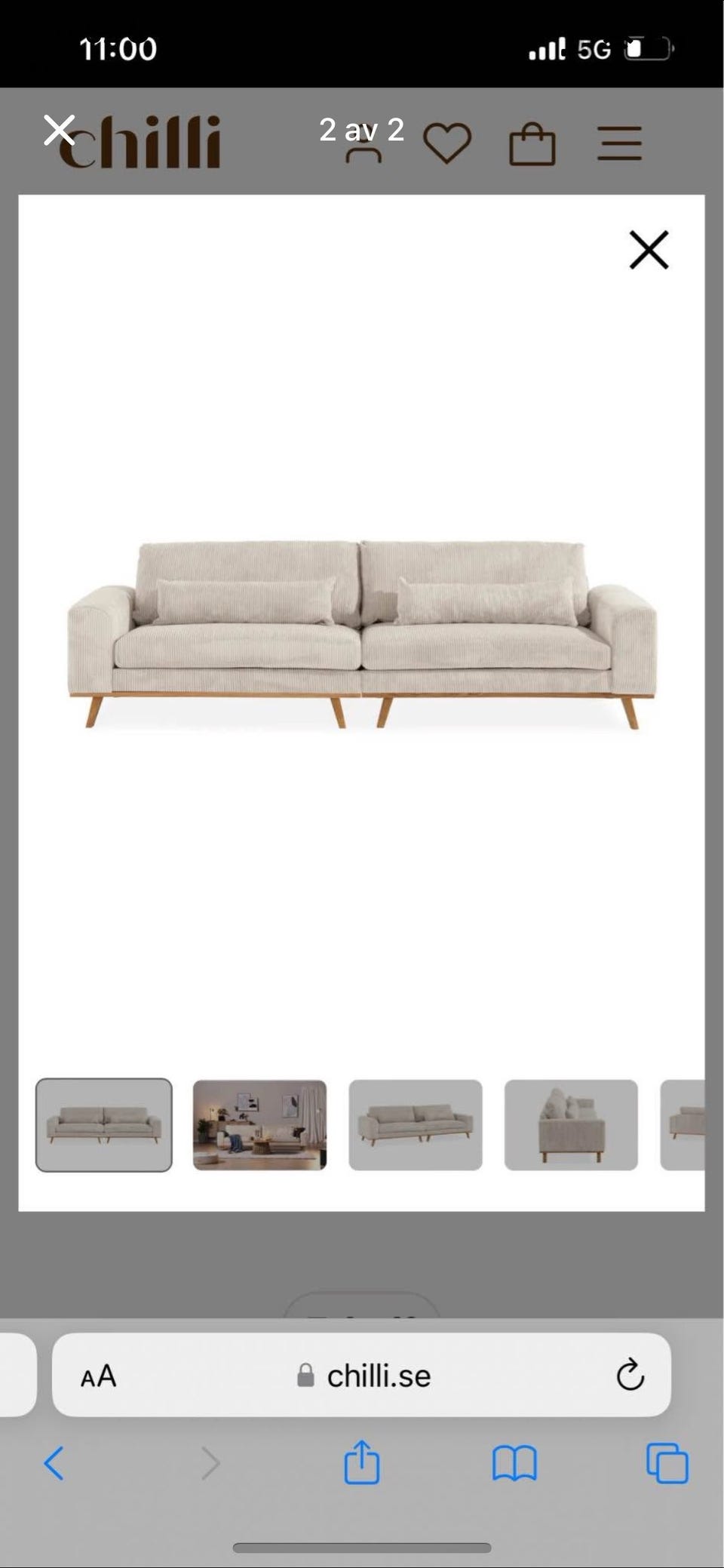Image resolution: width=724 pixels, height=1568 pixels.
Task: Open the shopping bag
Action: pyautogui.click(x=532, y=144)
